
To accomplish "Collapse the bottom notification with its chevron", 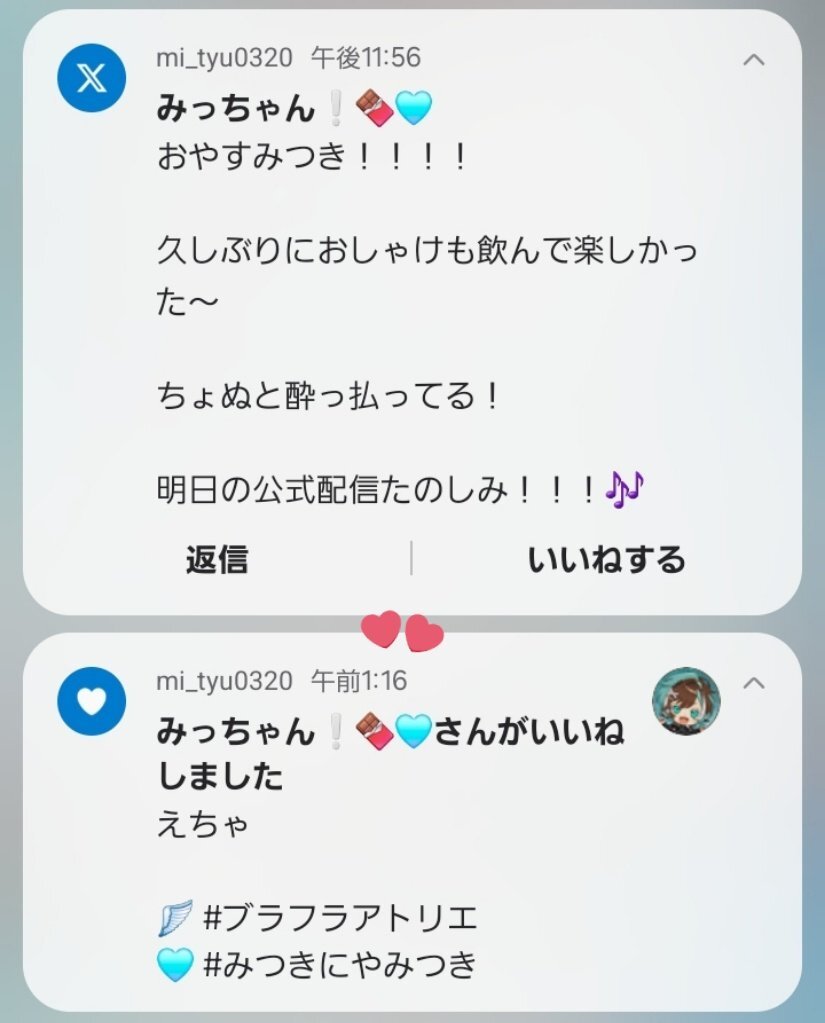I will click(x=756, y=684).
